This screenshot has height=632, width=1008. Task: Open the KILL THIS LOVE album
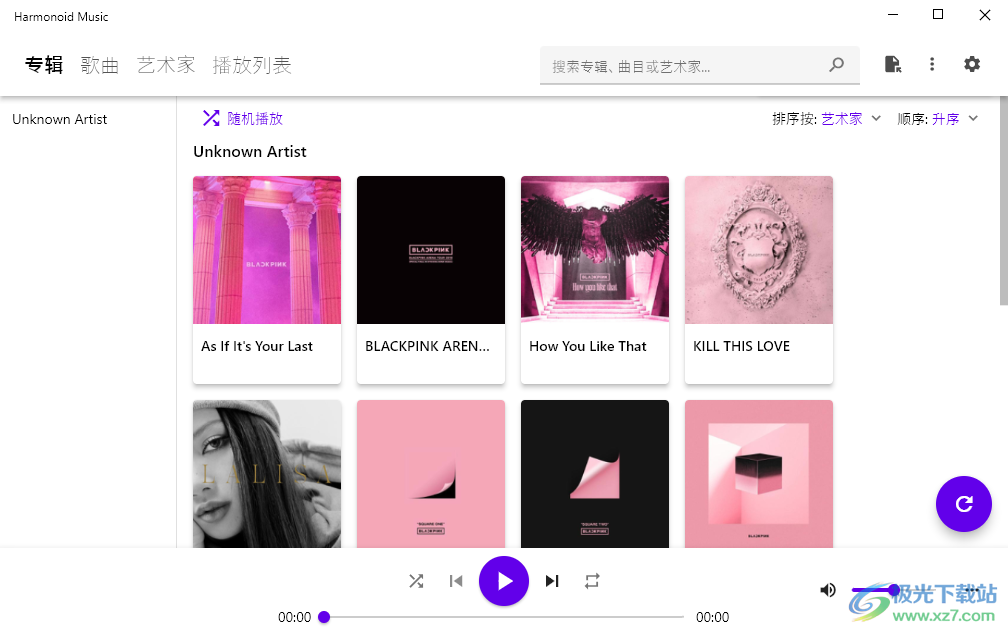tap(759, 279)
